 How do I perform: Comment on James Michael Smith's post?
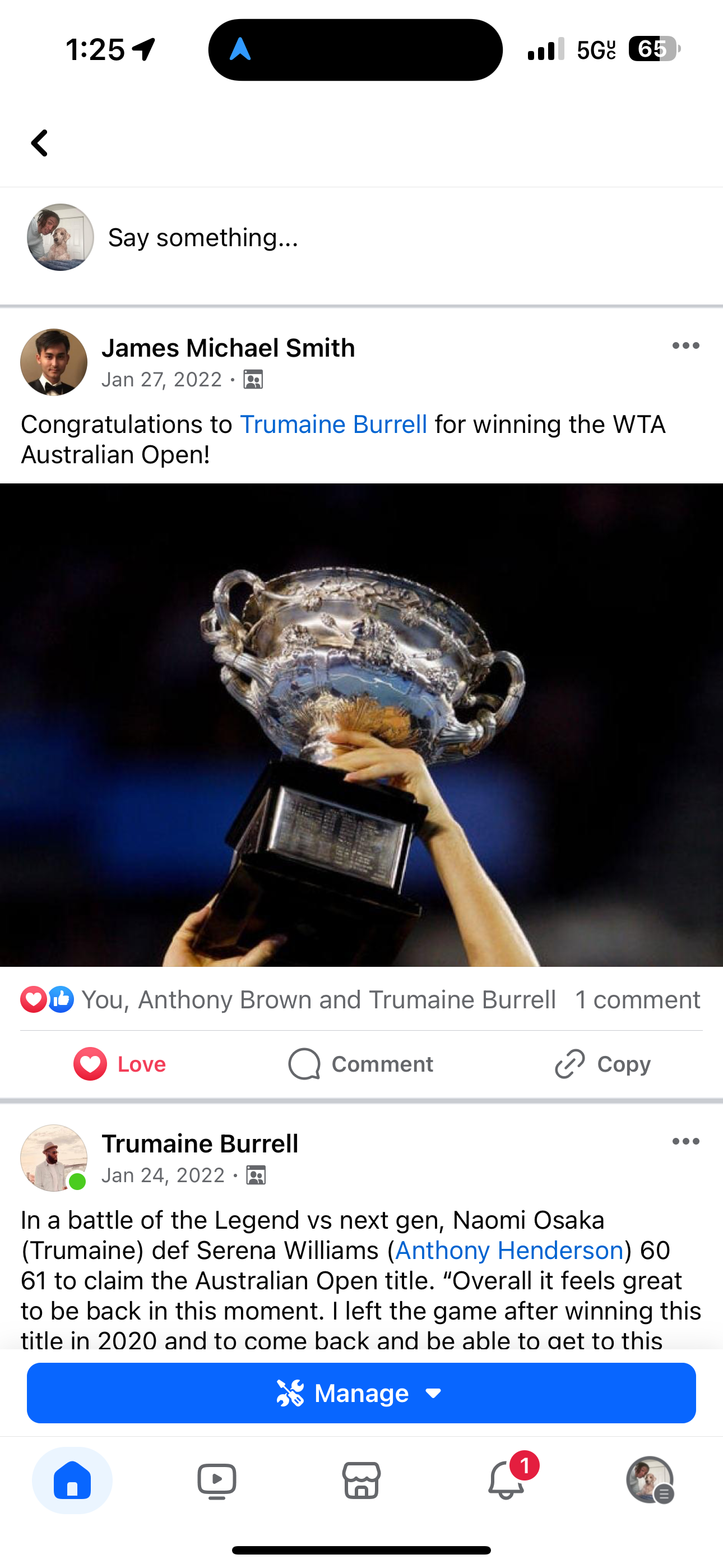[361, 1064]
